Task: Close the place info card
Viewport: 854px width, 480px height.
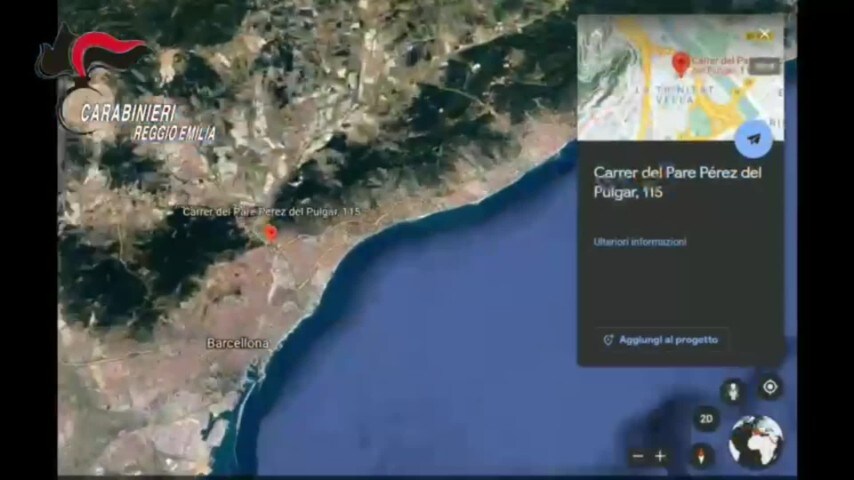Action: pyautogui.click(x=765, y=34)
